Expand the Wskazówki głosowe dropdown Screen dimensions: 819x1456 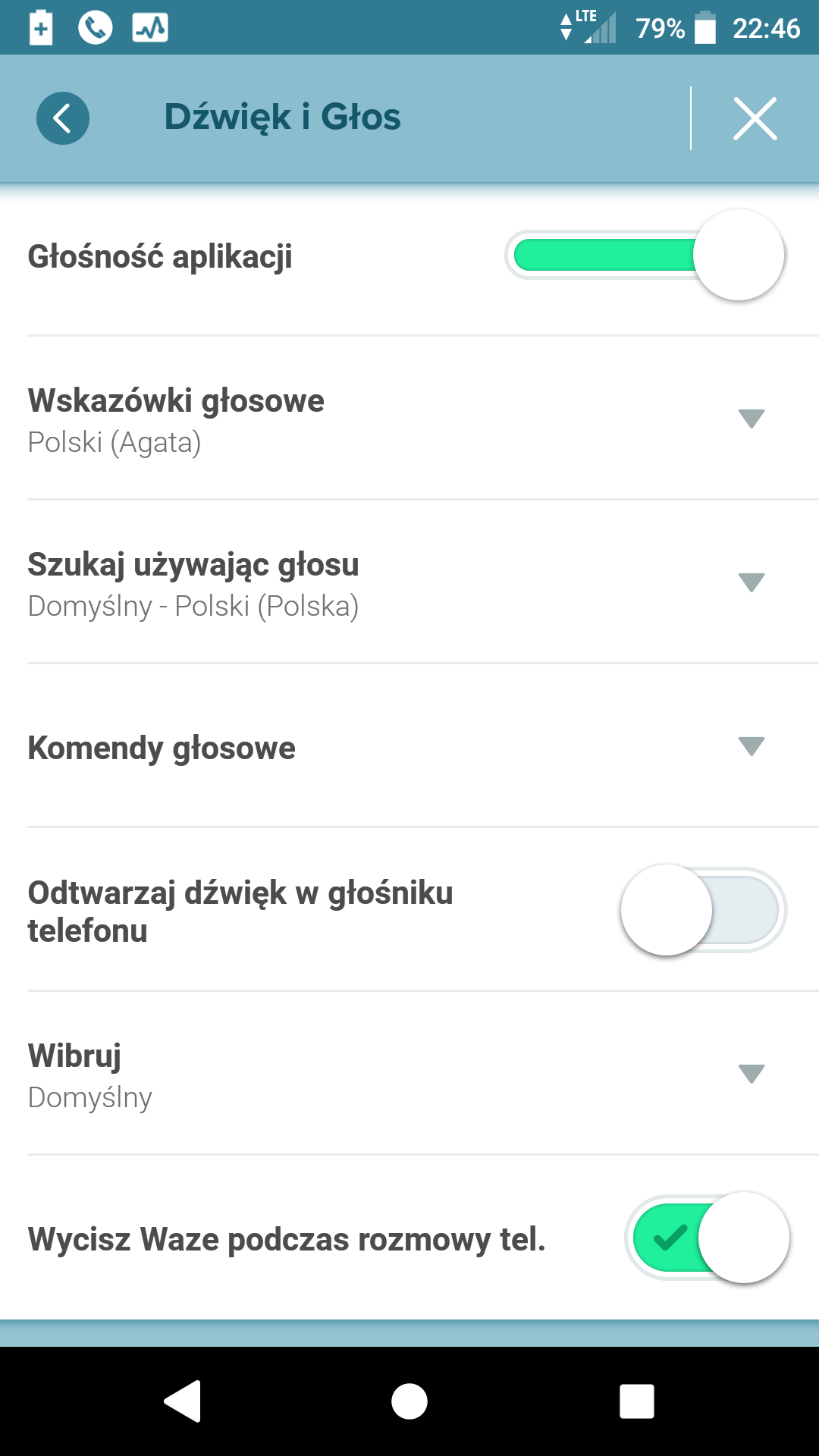(751, 416)
